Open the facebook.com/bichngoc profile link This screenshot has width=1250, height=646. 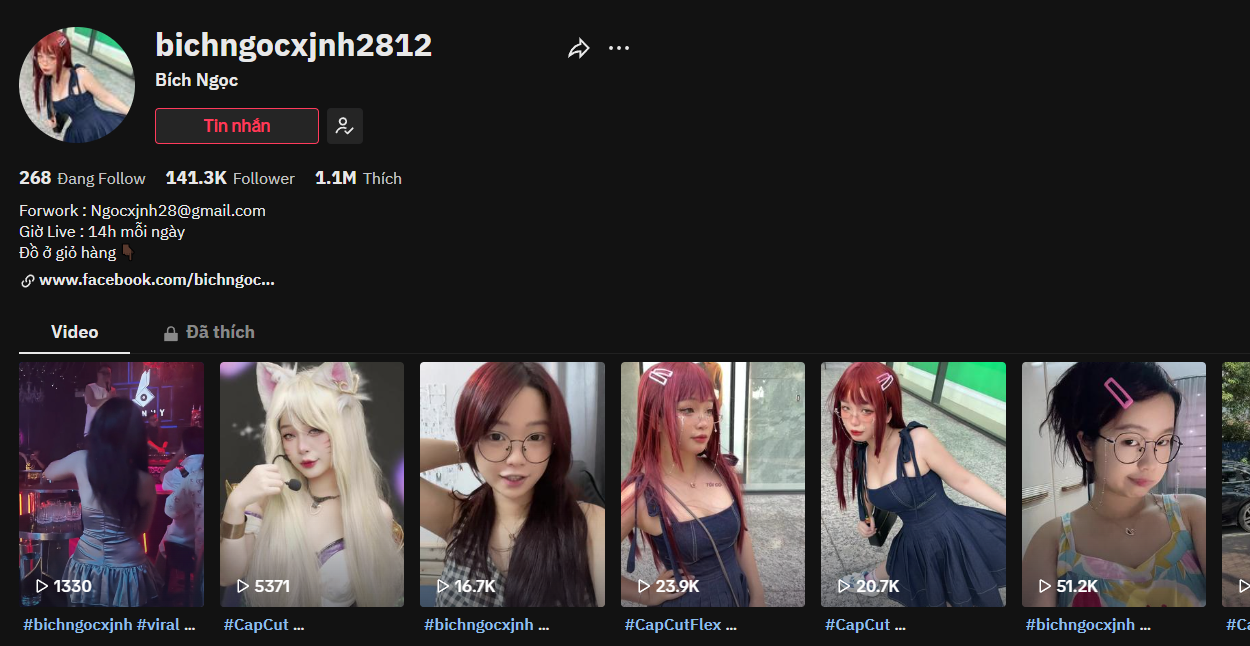pos(156,280)
